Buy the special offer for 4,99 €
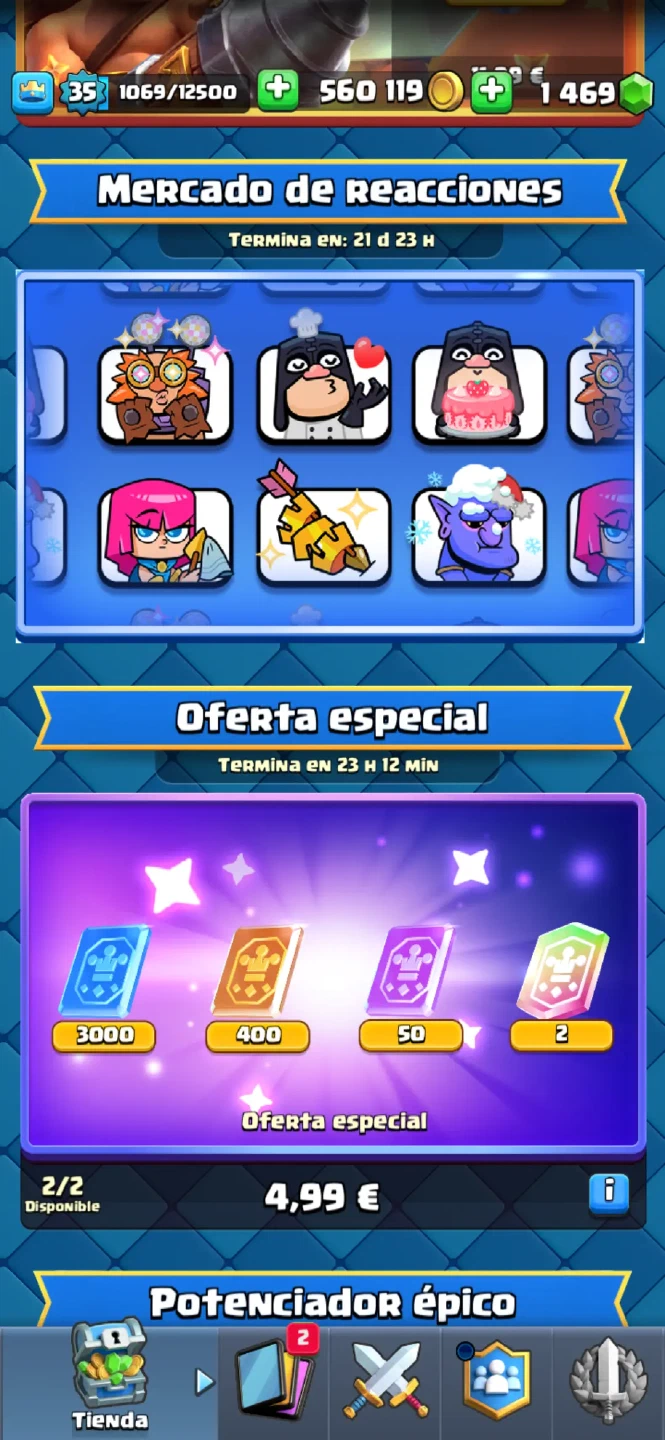This screenshot has height=1440, width=665. pyautogui.click(x=321, y=1196)
